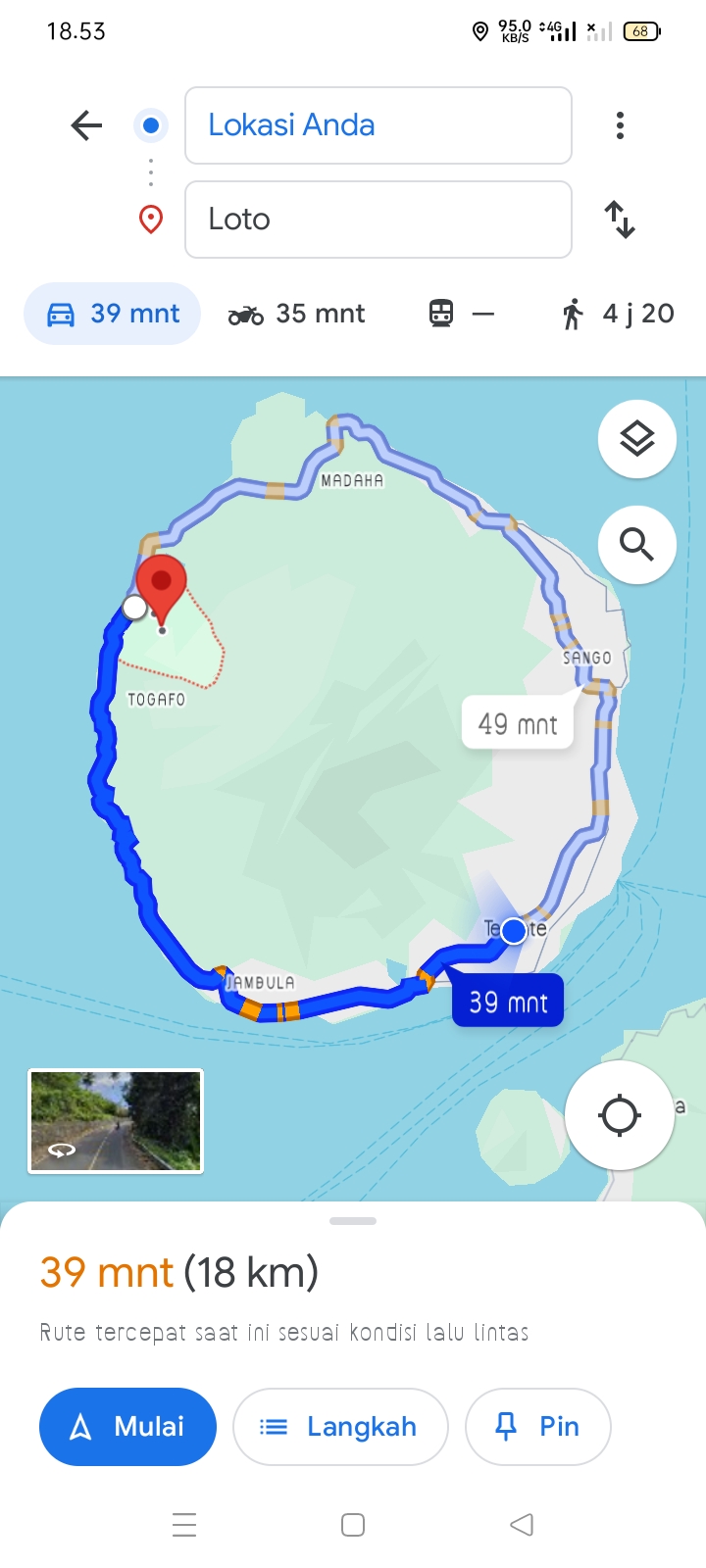This screenshot has height=1568, width=706.
Task: Go back using the top arrow
Action: [x=86, y=125]
